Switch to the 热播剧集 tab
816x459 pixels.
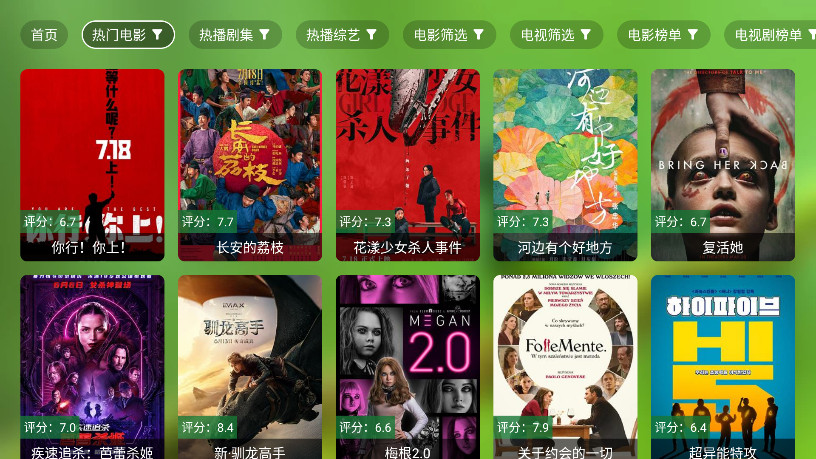[x=235, y=35]
